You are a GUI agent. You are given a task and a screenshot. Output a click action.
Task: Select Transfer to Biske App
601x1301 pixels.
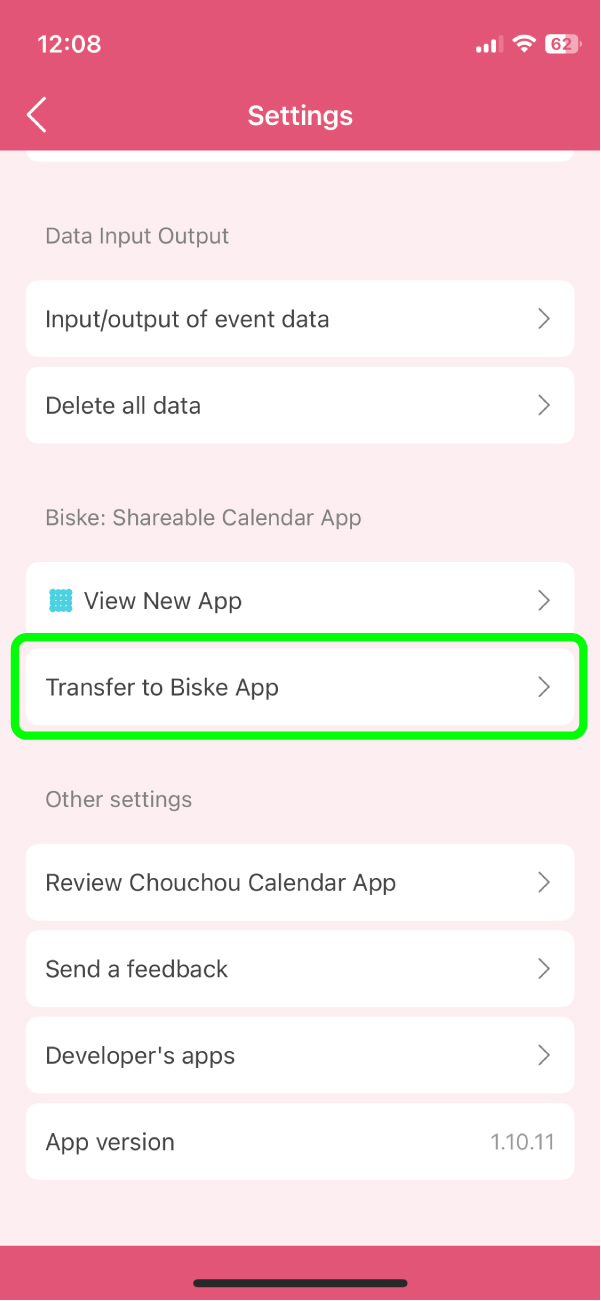(300, 687)
